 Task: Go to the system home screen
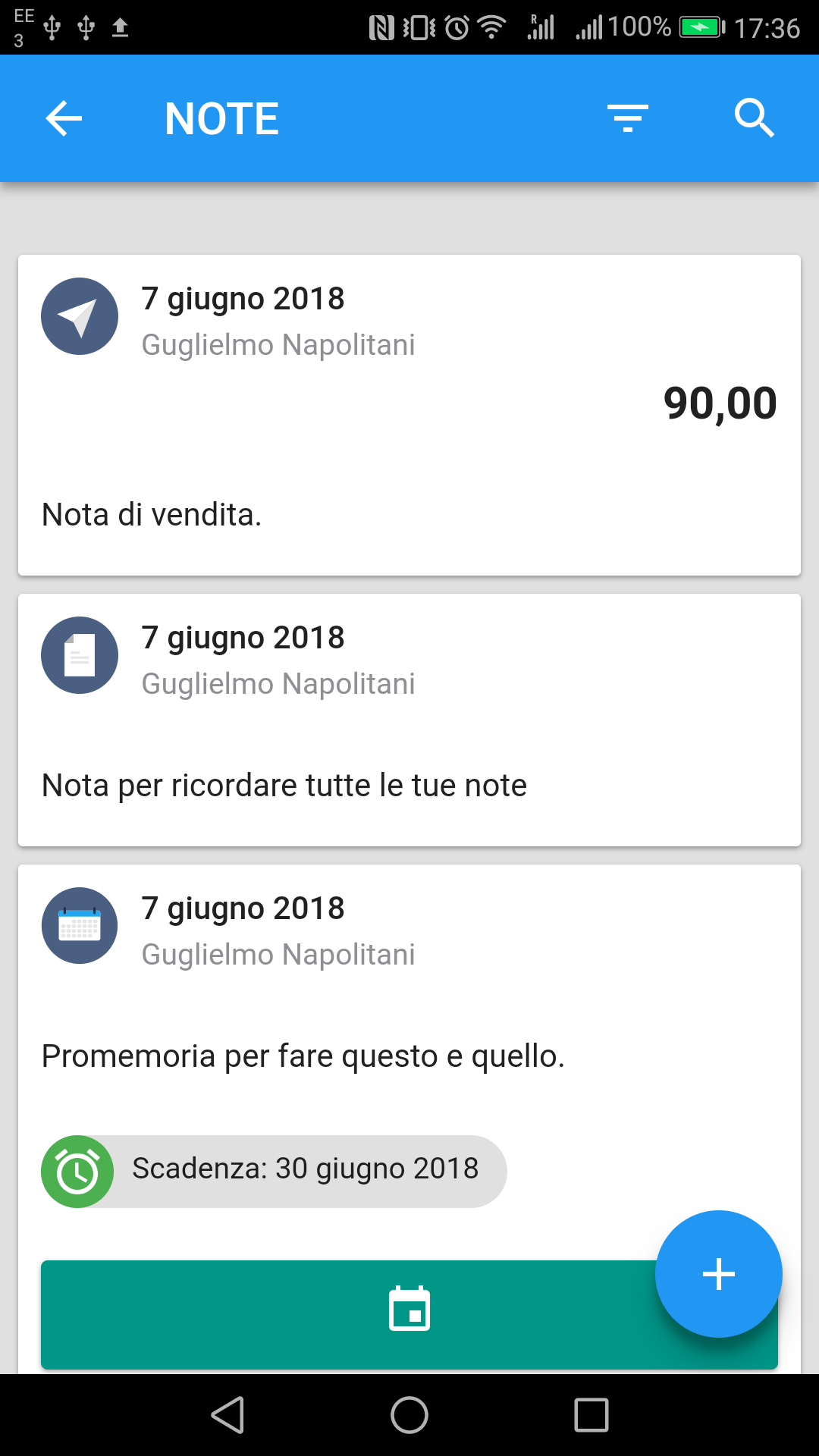pyautogui.click(x=409, y=1415)
